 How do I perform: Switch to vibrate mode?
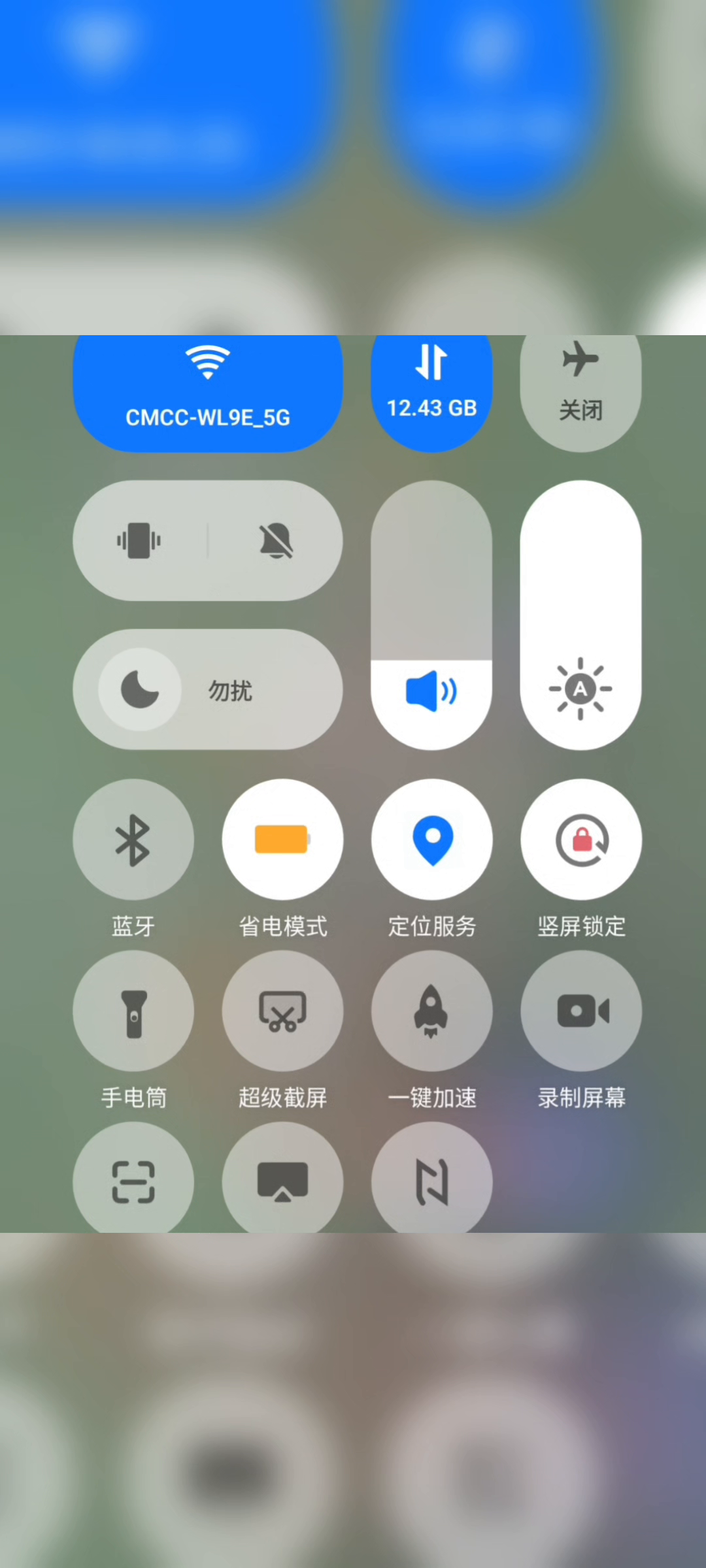tap(139, 541)
